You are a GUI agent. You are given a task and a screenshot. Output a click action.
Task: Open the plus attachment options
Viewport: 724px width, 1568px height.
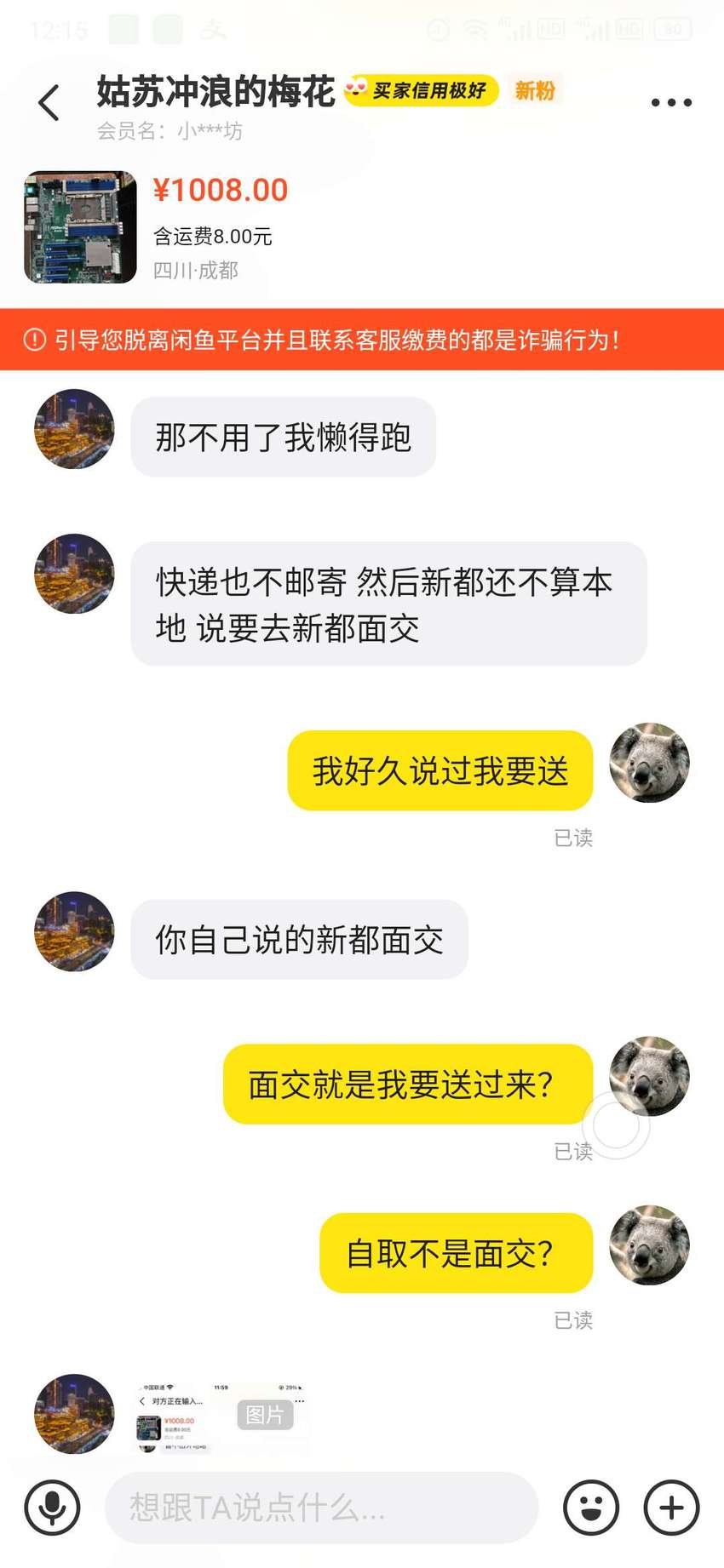671,1508
